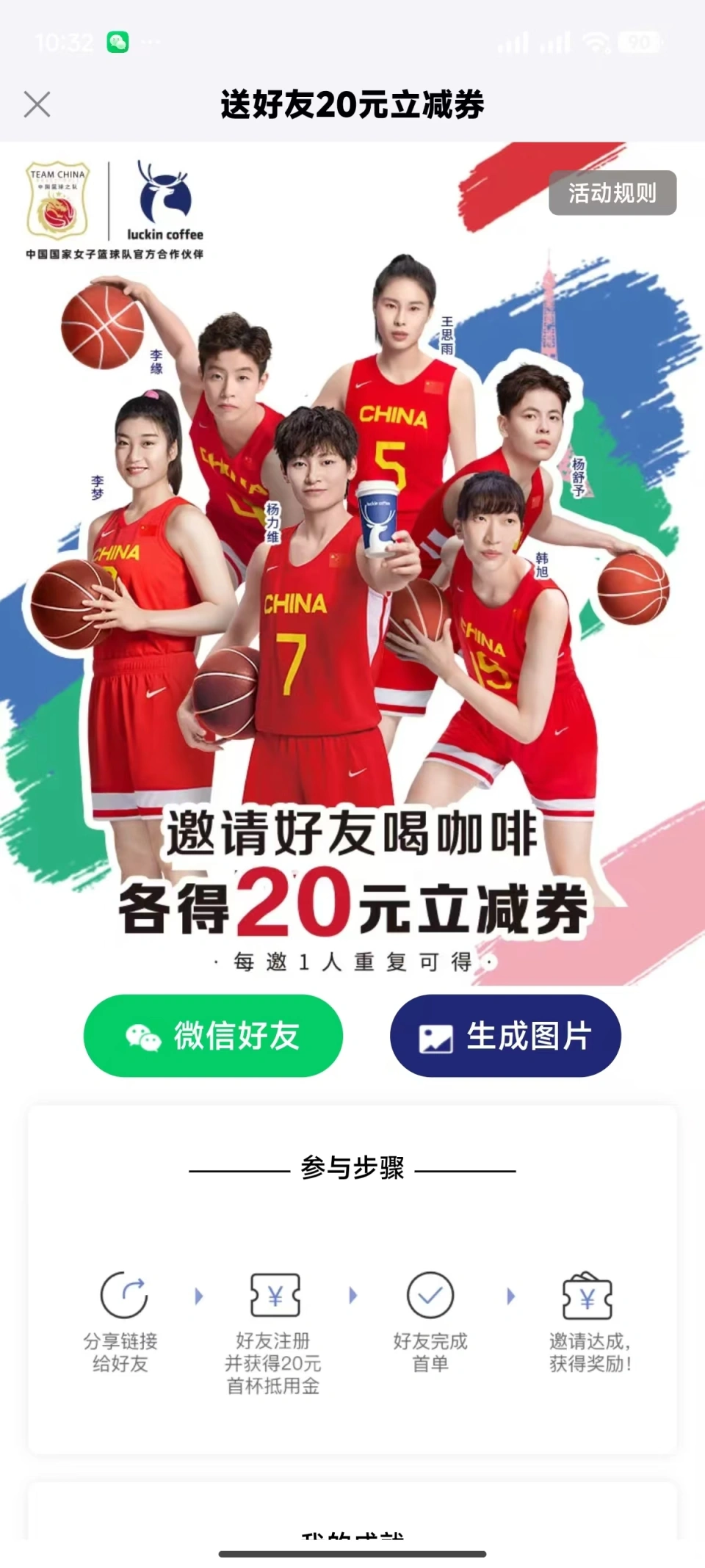This screenshot has height=1568, width=705.
Task: Open the 活动规则 activity rules
Action: coord(612,193)
